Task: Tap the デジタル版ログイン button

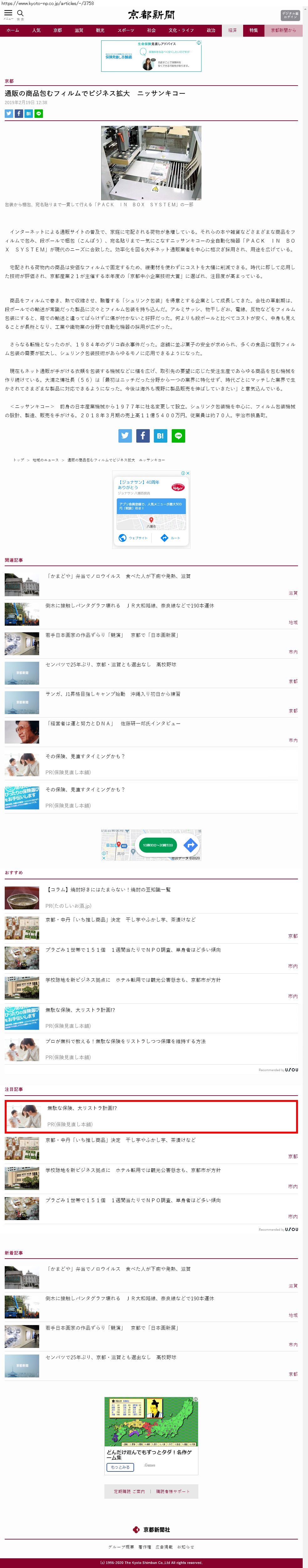Action: click(290, 15)
